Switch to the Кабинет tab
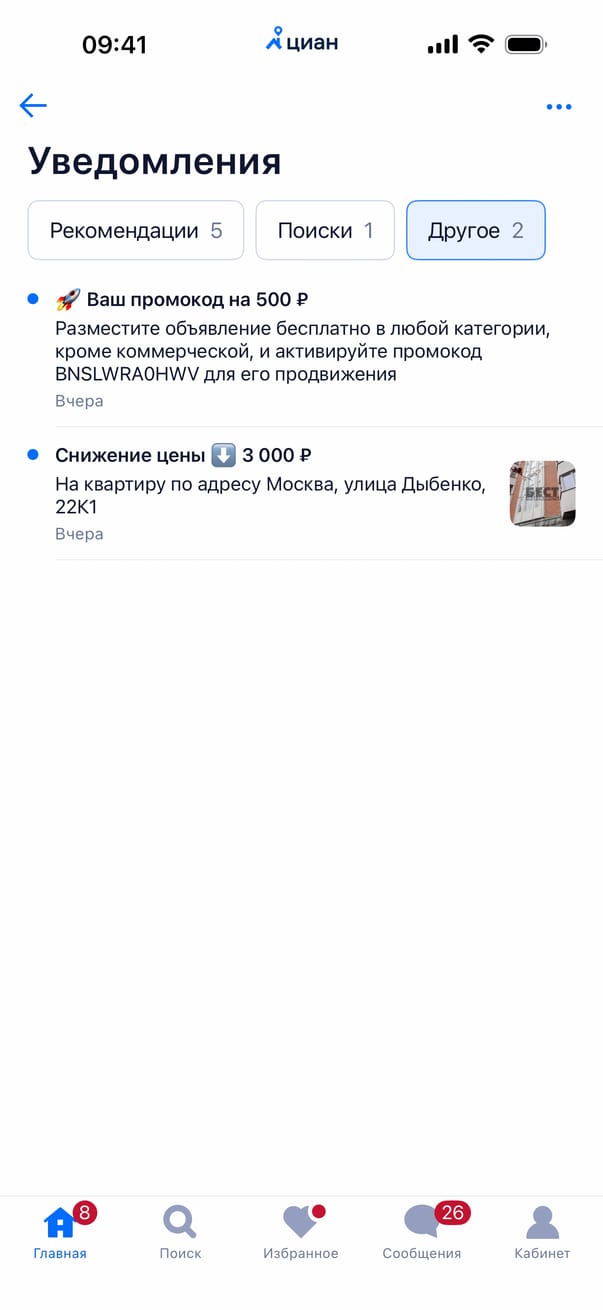The height and width of the screenshot is (1310, 603). click(x=542, y=1232)
